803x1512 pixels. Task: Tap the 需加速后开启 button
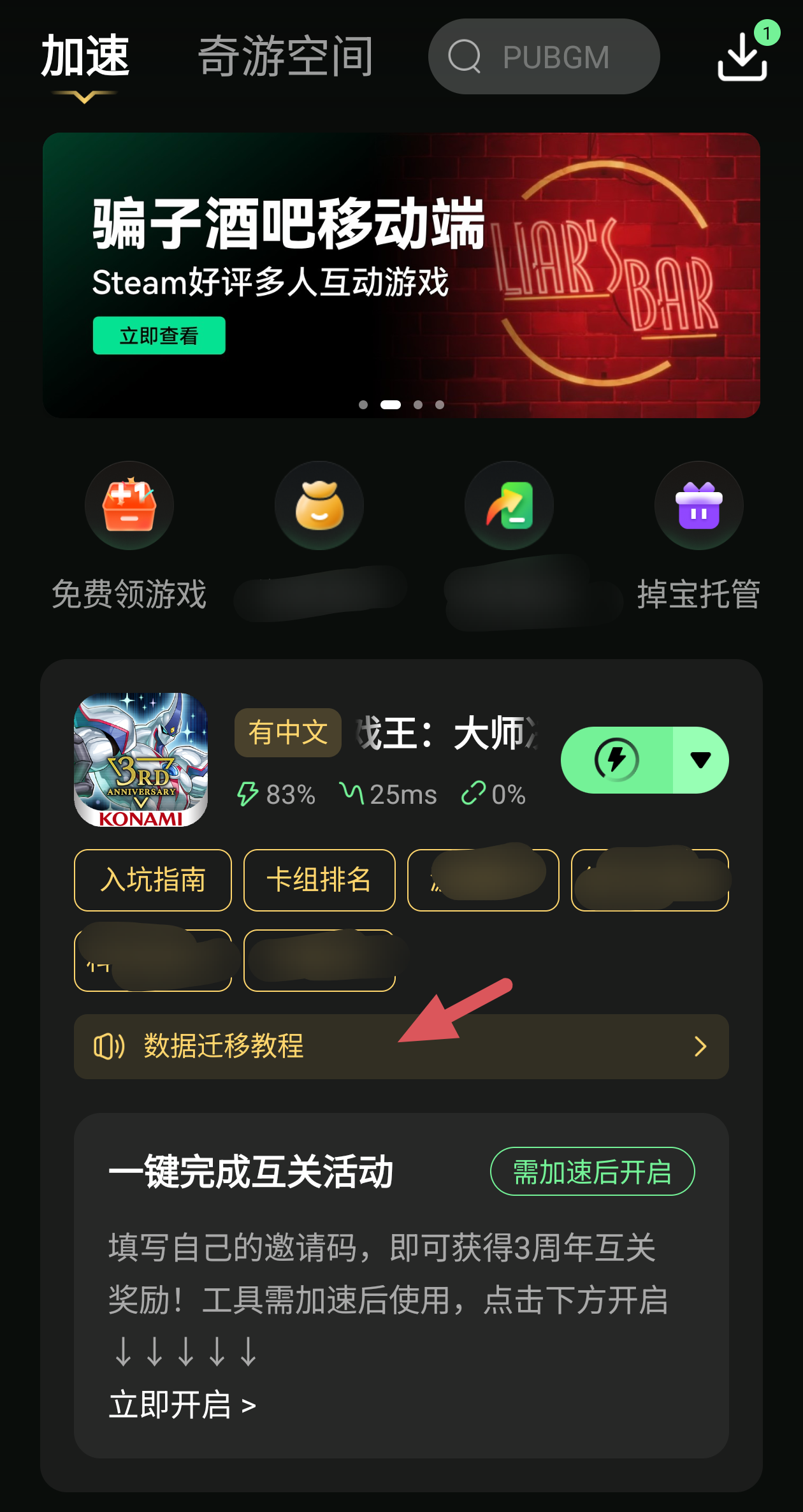pos(592,1172)
